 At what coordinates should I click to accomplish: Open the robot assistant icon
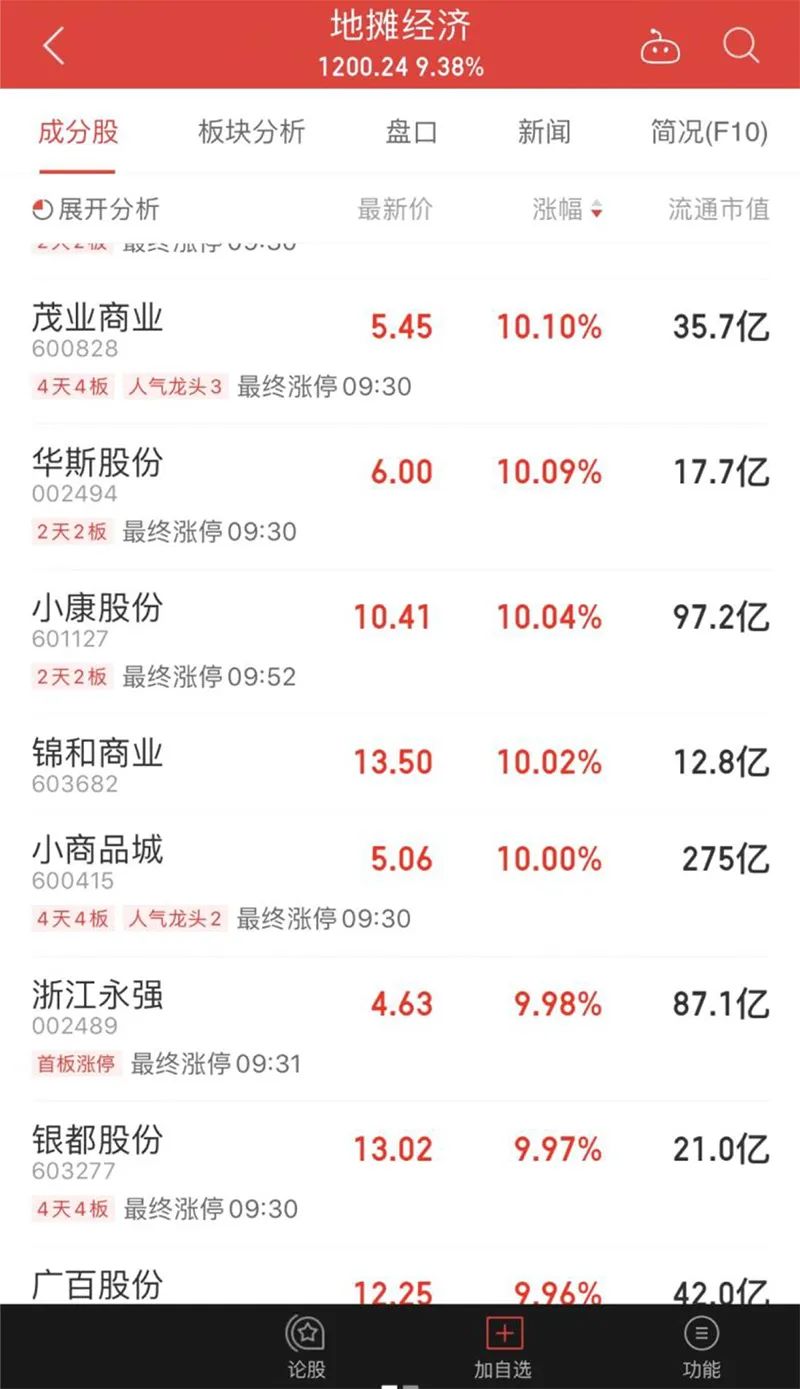(660, 47)
